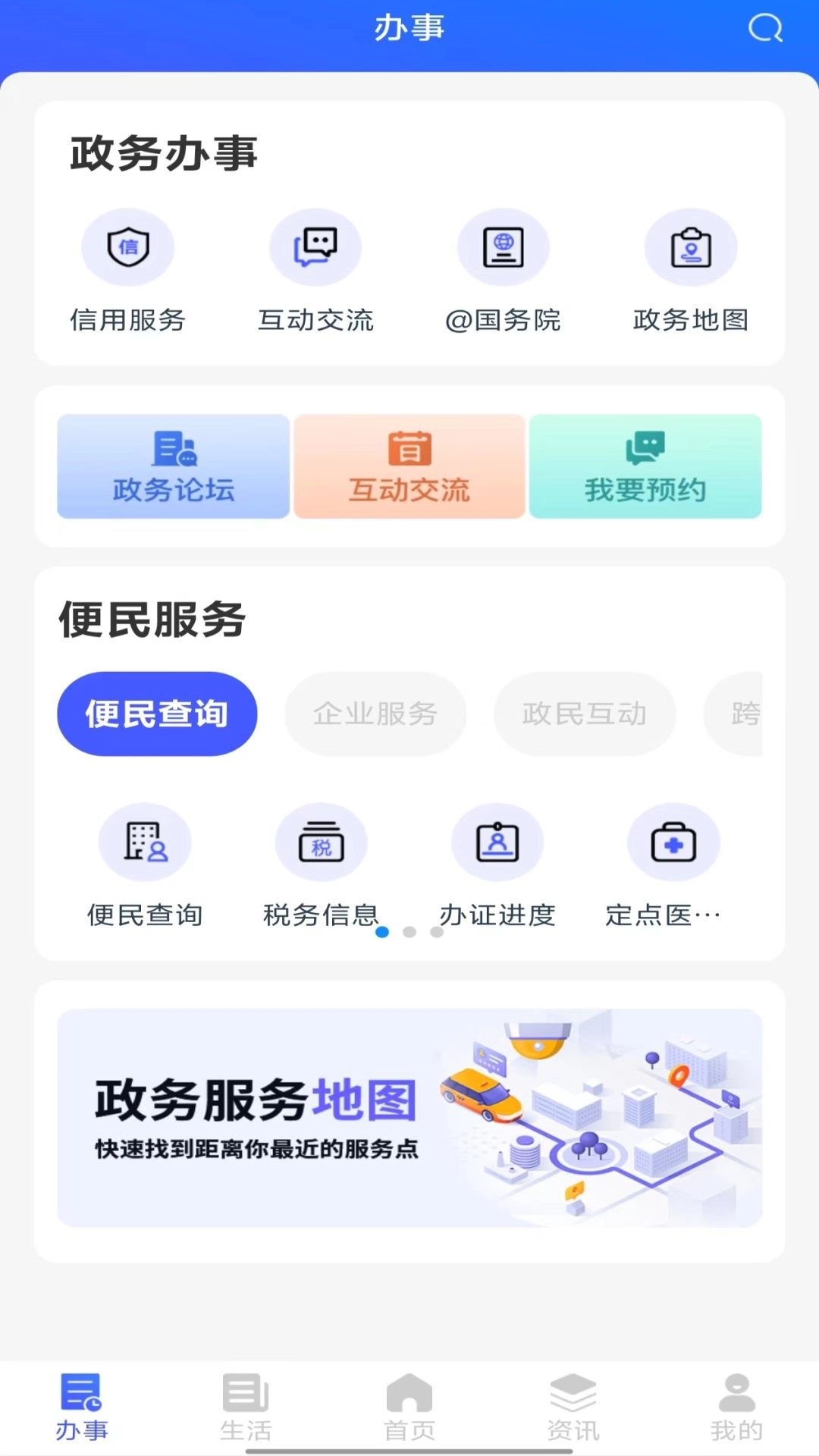This screenshot has width=819, height=1456.
Task: Open the 政务地图 icon
Action: [690, 247]
